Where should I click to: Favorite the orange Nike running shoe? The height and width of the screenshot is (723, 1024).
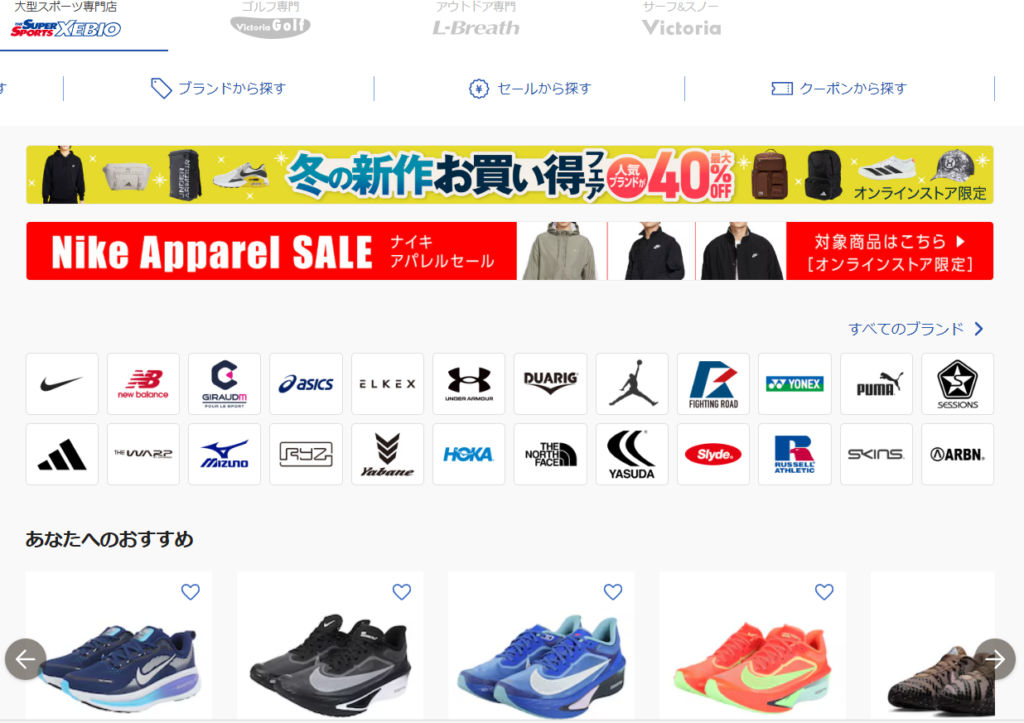point(824,592)
